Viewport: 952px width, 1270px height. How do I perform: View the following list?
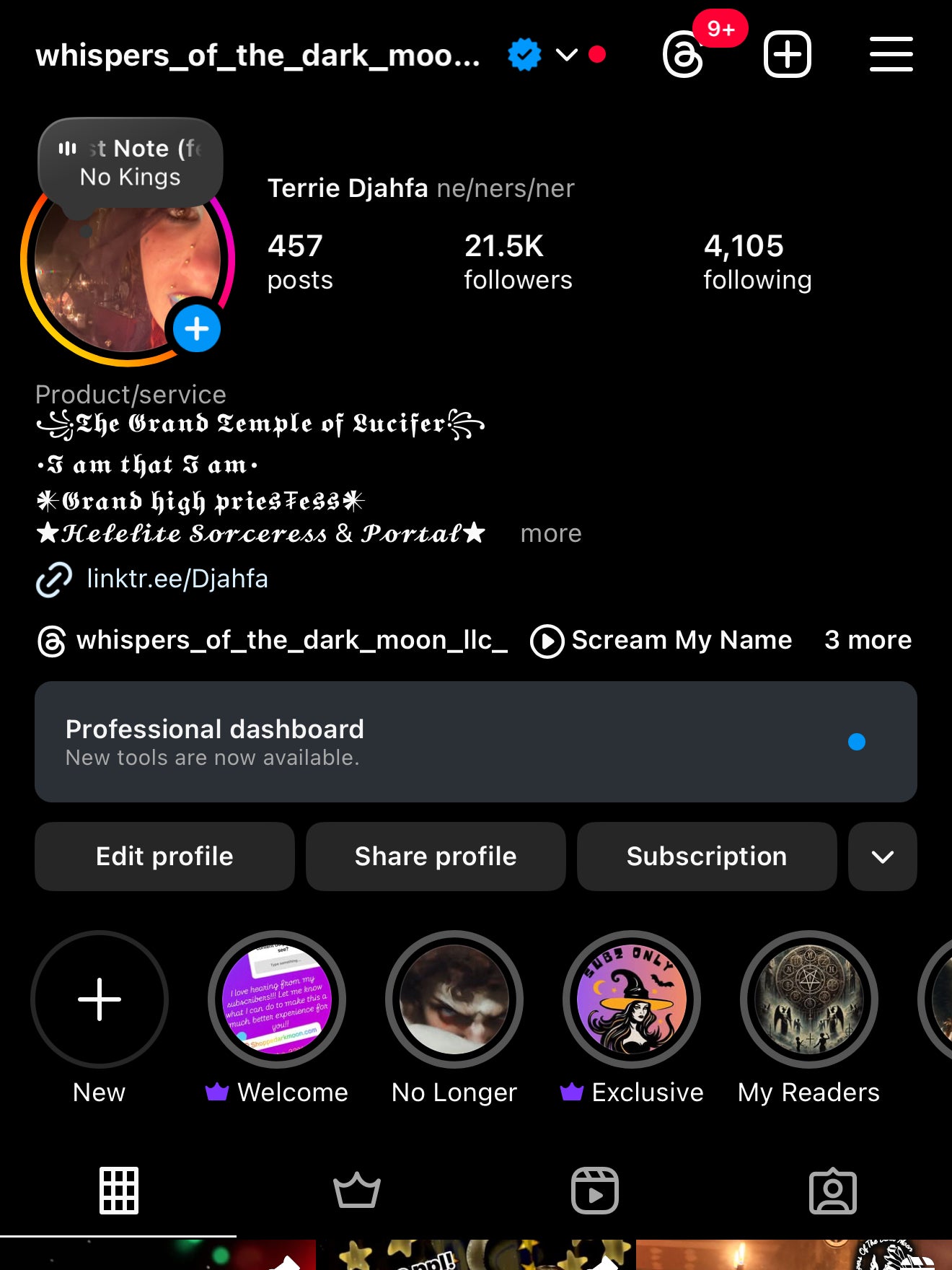[x=757, y=261]
